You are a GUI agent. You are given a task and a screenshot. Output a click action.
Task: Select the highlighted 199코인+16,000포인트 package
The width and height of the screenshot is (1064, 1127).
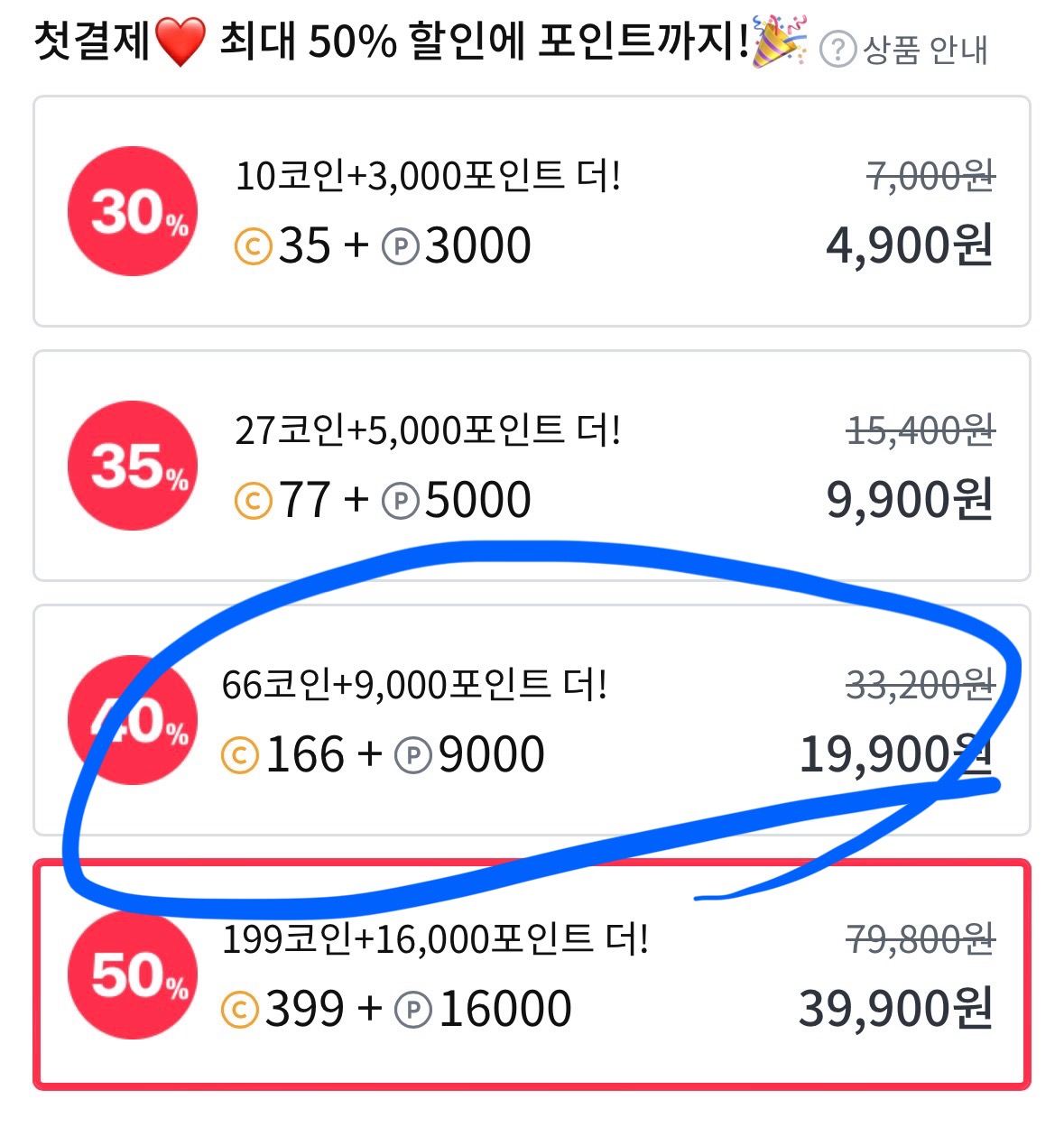pos(532,975)
